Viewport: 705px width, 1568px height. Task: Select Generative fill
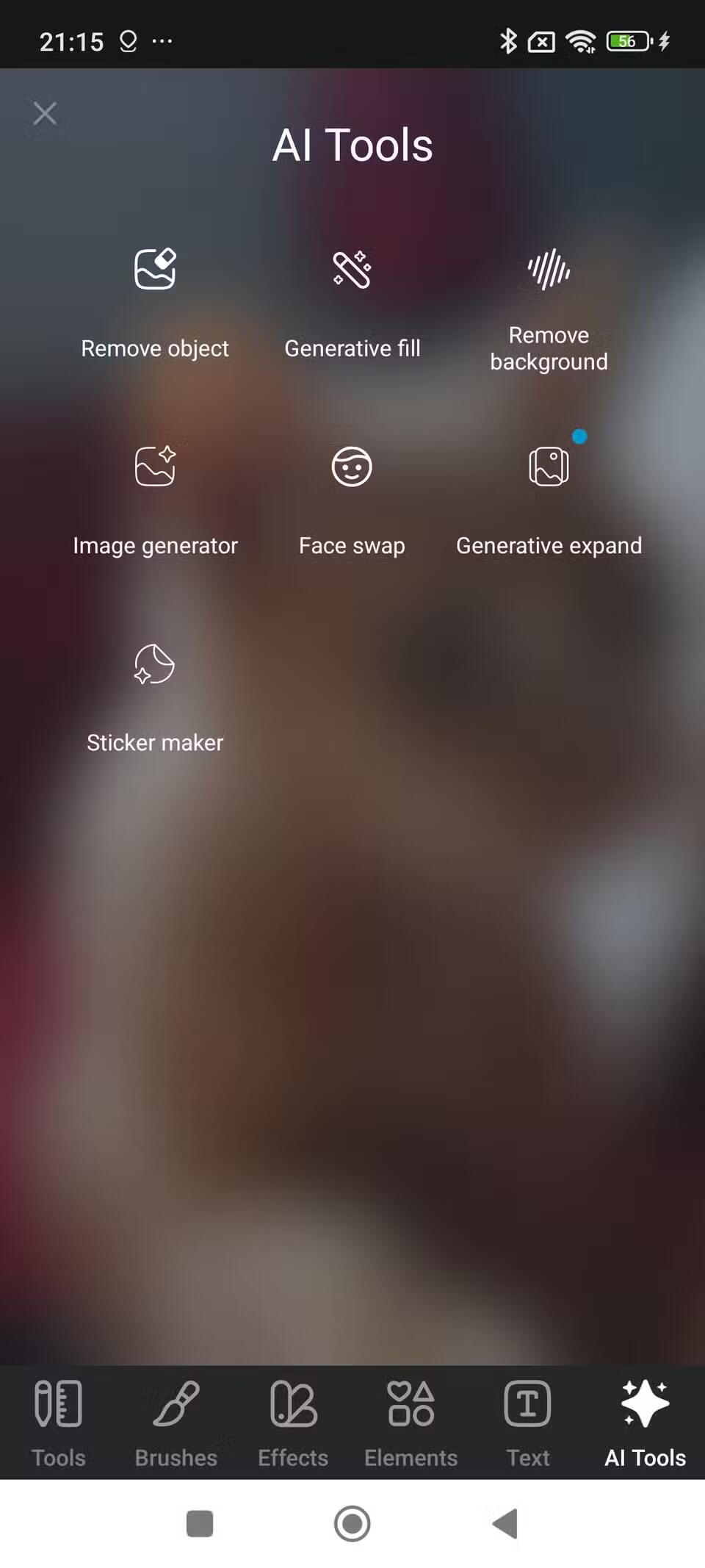point(352,301)
